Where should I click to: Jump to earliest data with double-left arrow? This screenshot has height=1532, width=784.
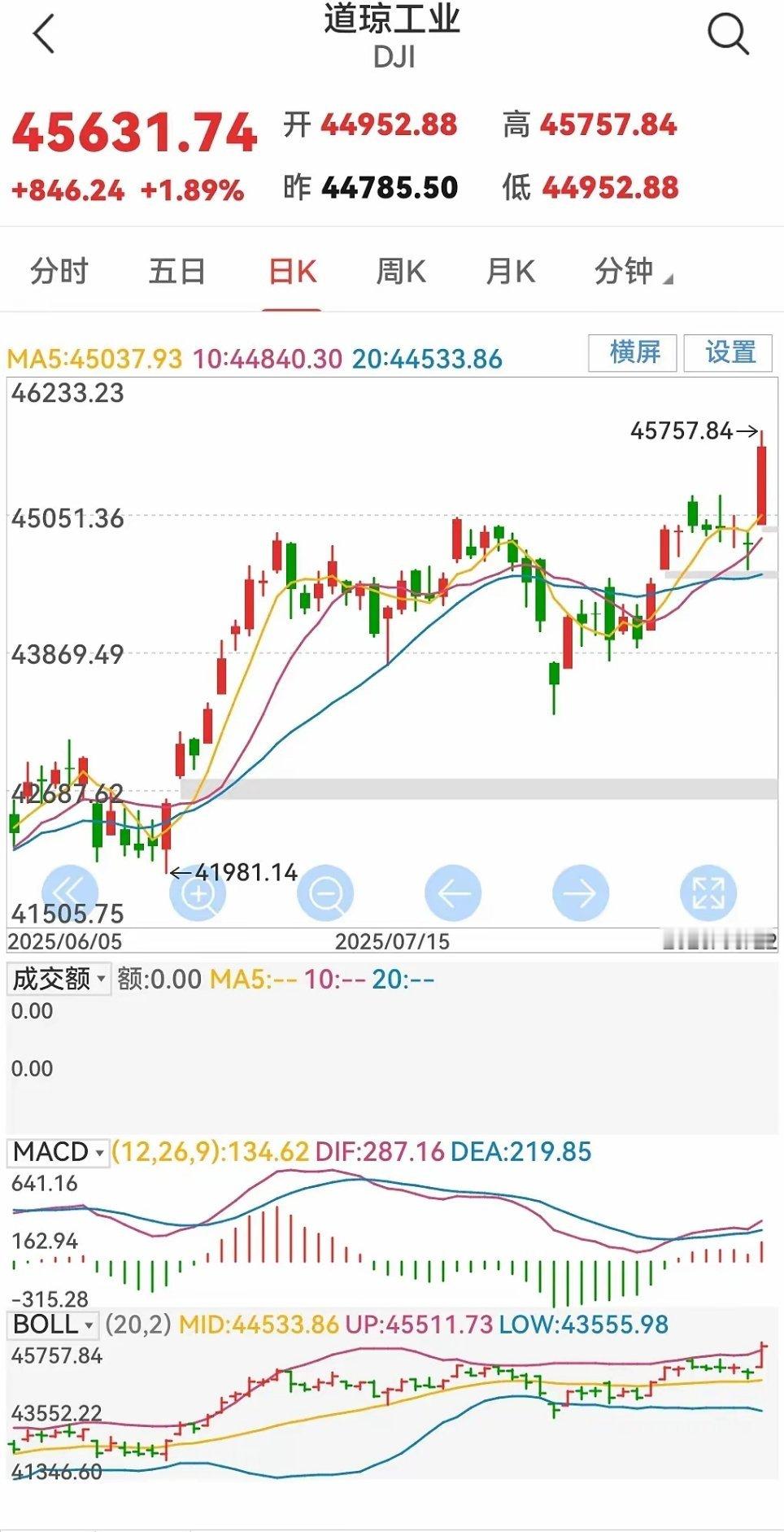pyautogui.click(x=70, y=893)
